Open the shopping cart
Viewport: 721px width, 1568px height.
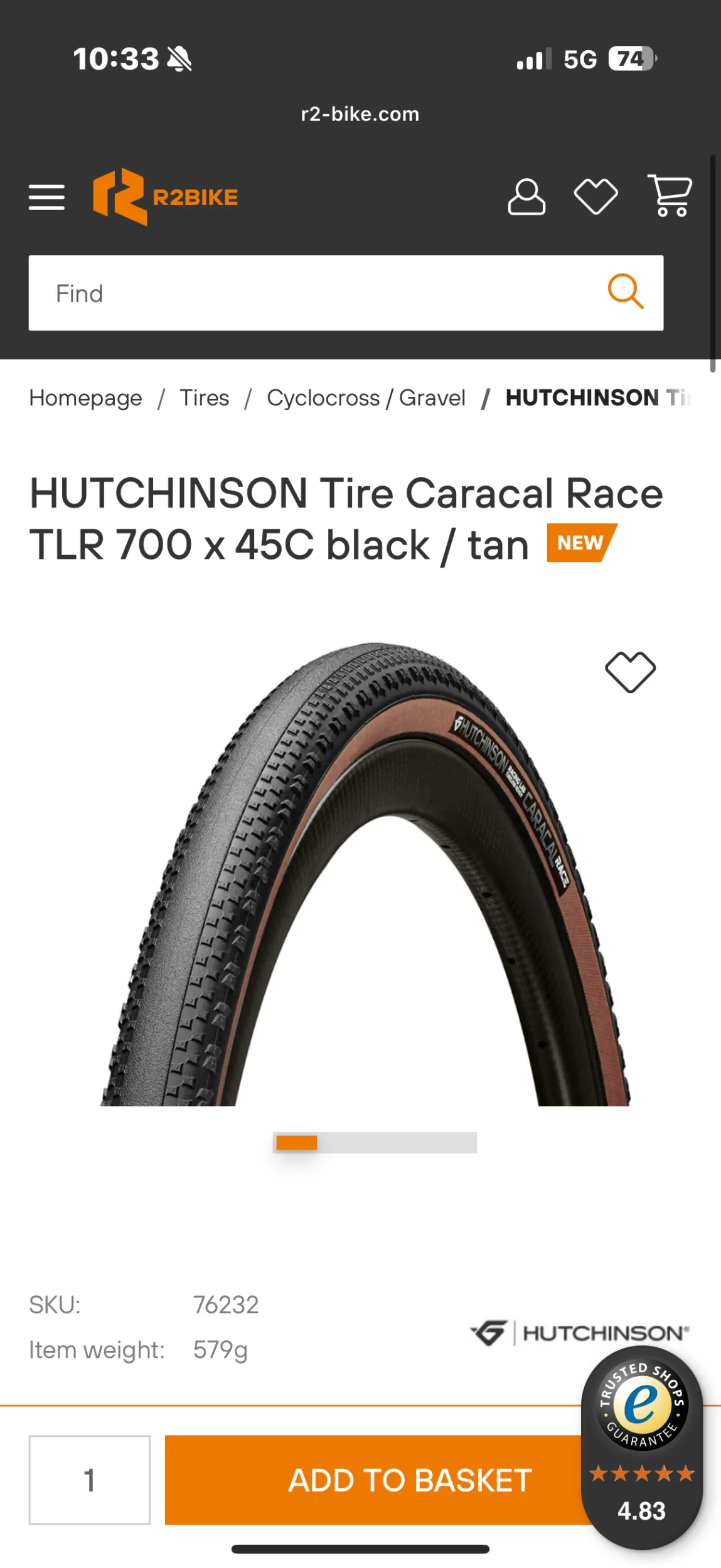670,196
